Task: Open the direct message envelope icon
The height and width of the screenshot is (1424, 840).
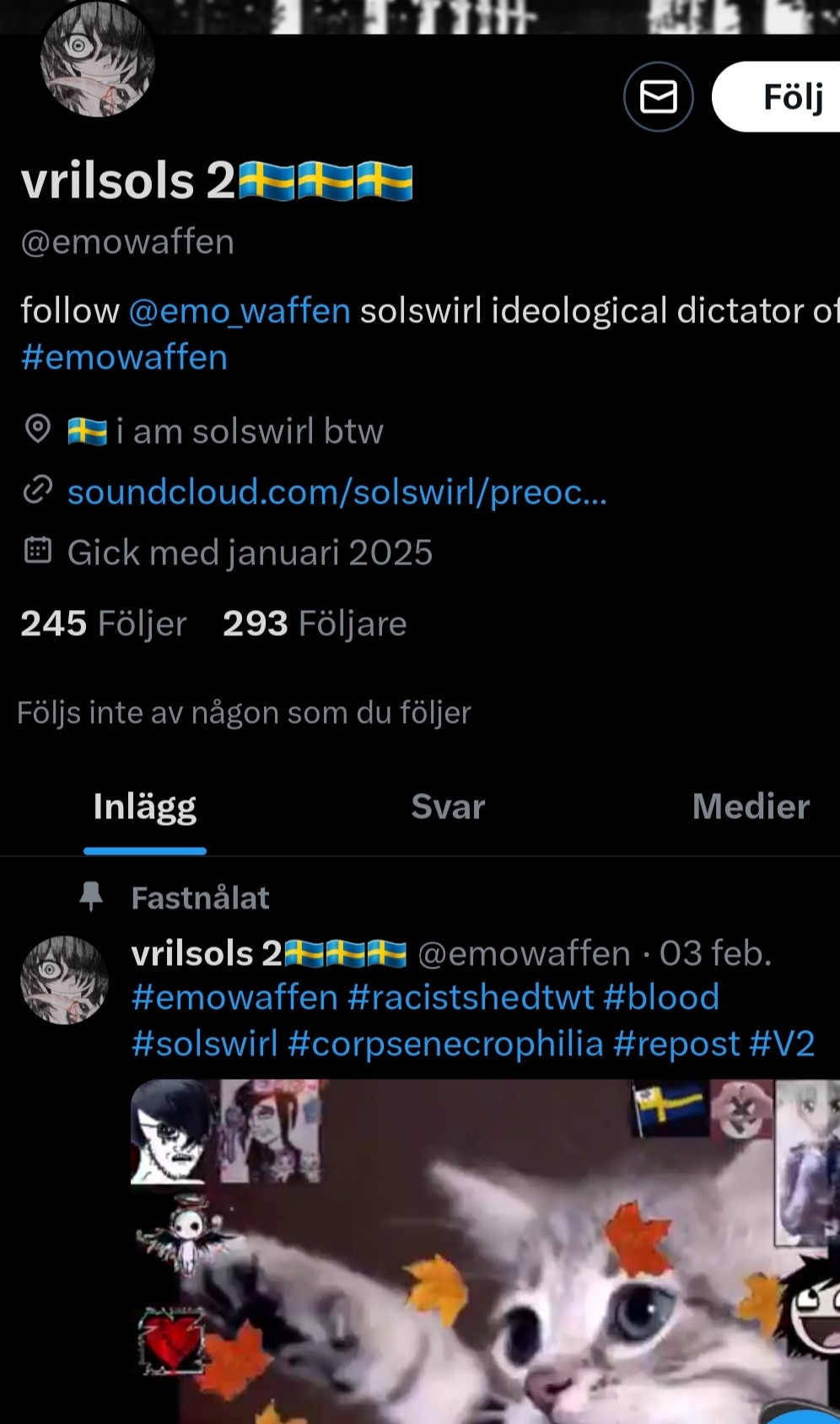Action: click(658, 97)
